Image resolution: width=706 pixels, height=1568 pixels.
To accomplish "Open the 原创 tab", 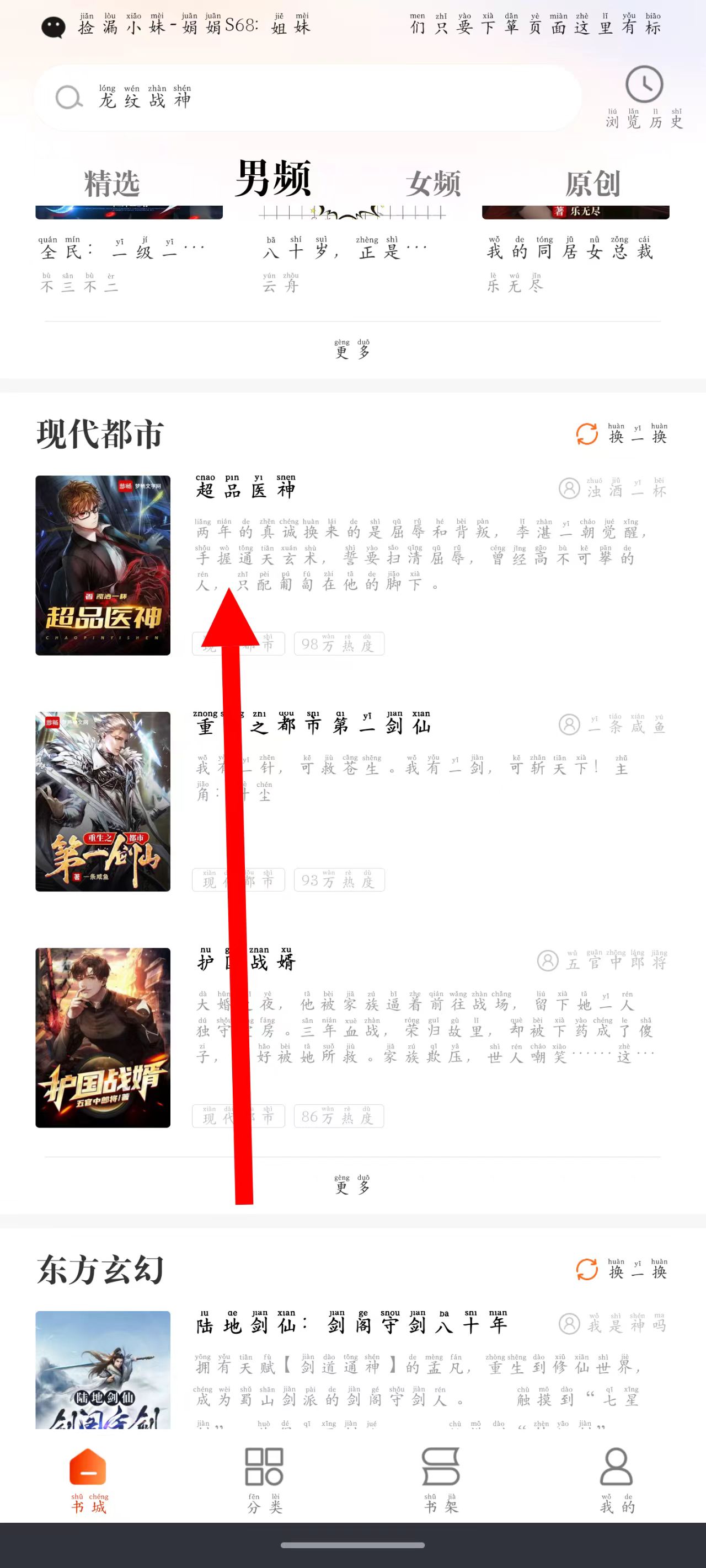I will (x=592, y=183).
